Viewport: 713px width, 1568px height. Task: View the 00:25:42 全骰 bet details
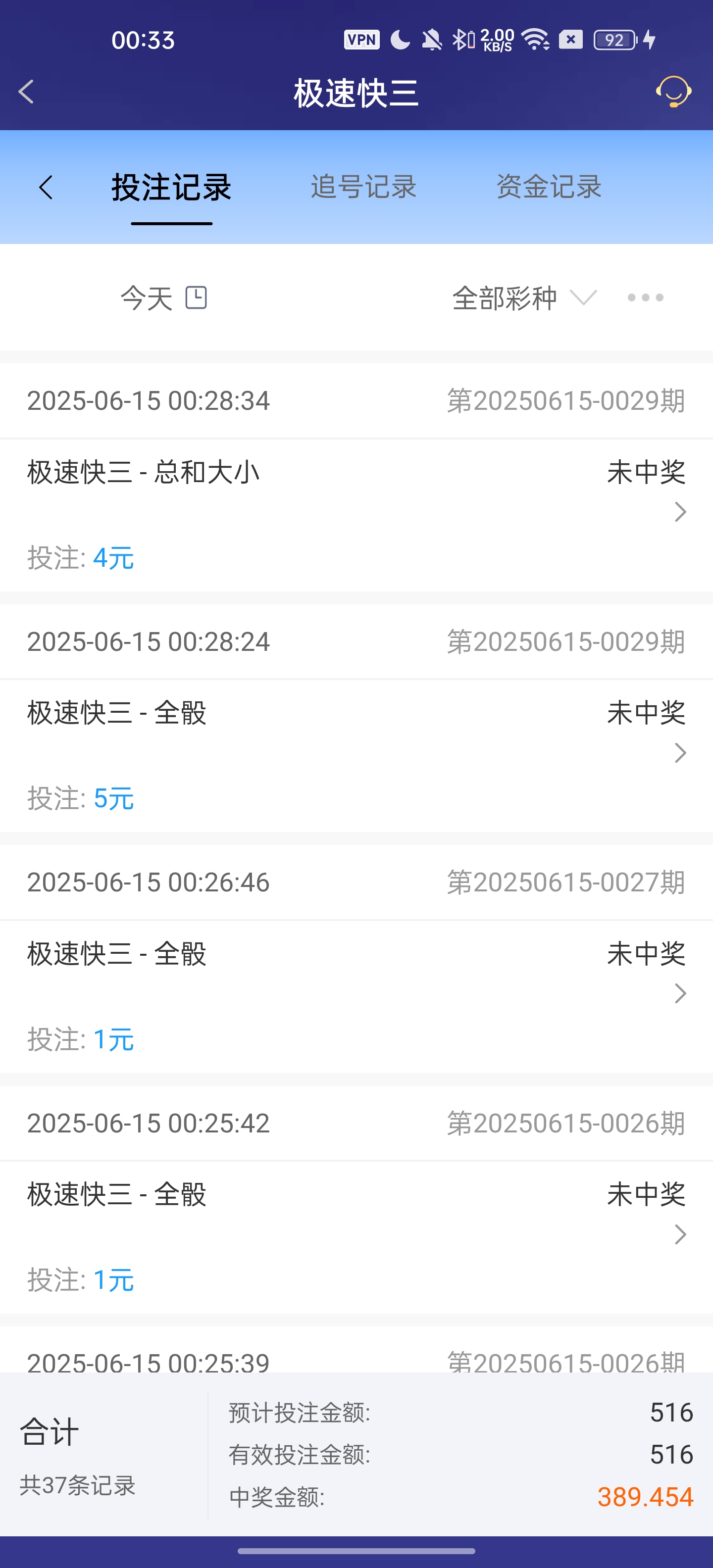point(356,1236)
